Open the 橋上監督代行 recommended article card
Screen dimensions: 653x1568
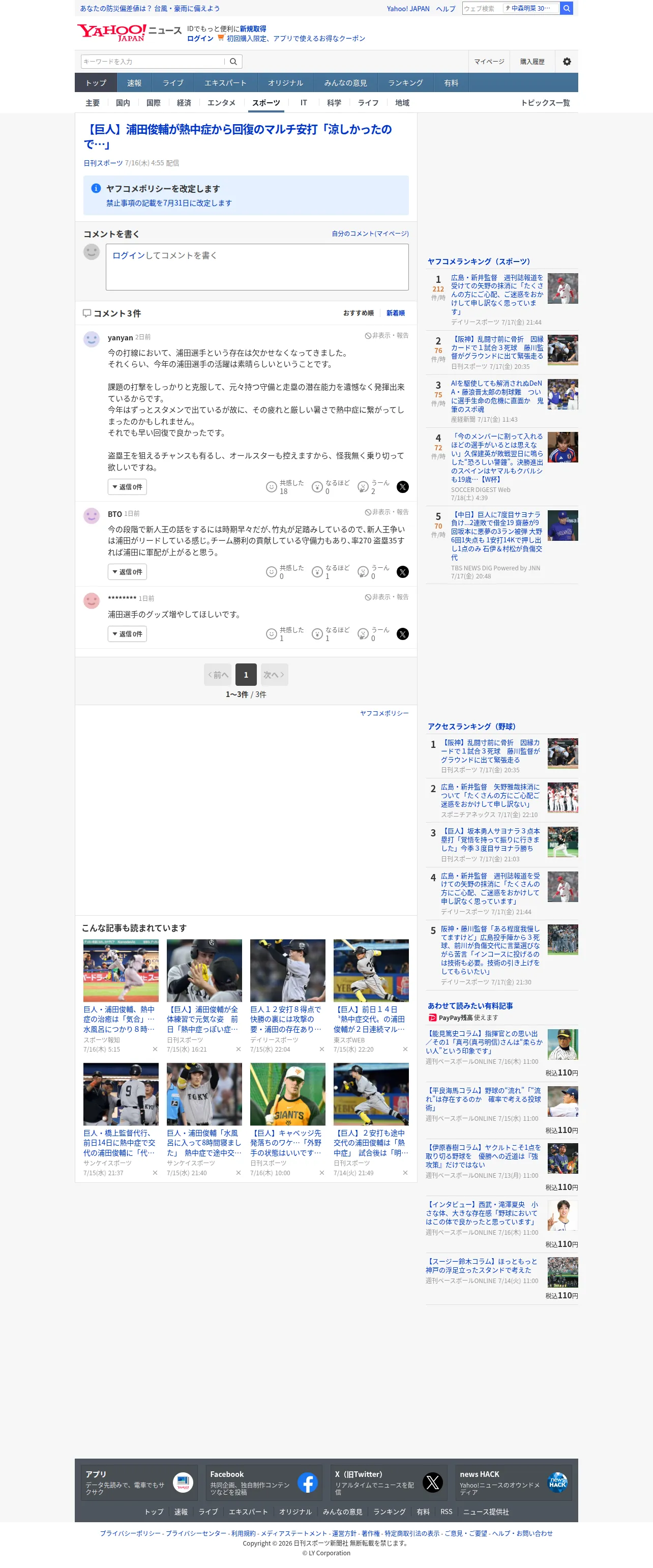pos(121,1119)
